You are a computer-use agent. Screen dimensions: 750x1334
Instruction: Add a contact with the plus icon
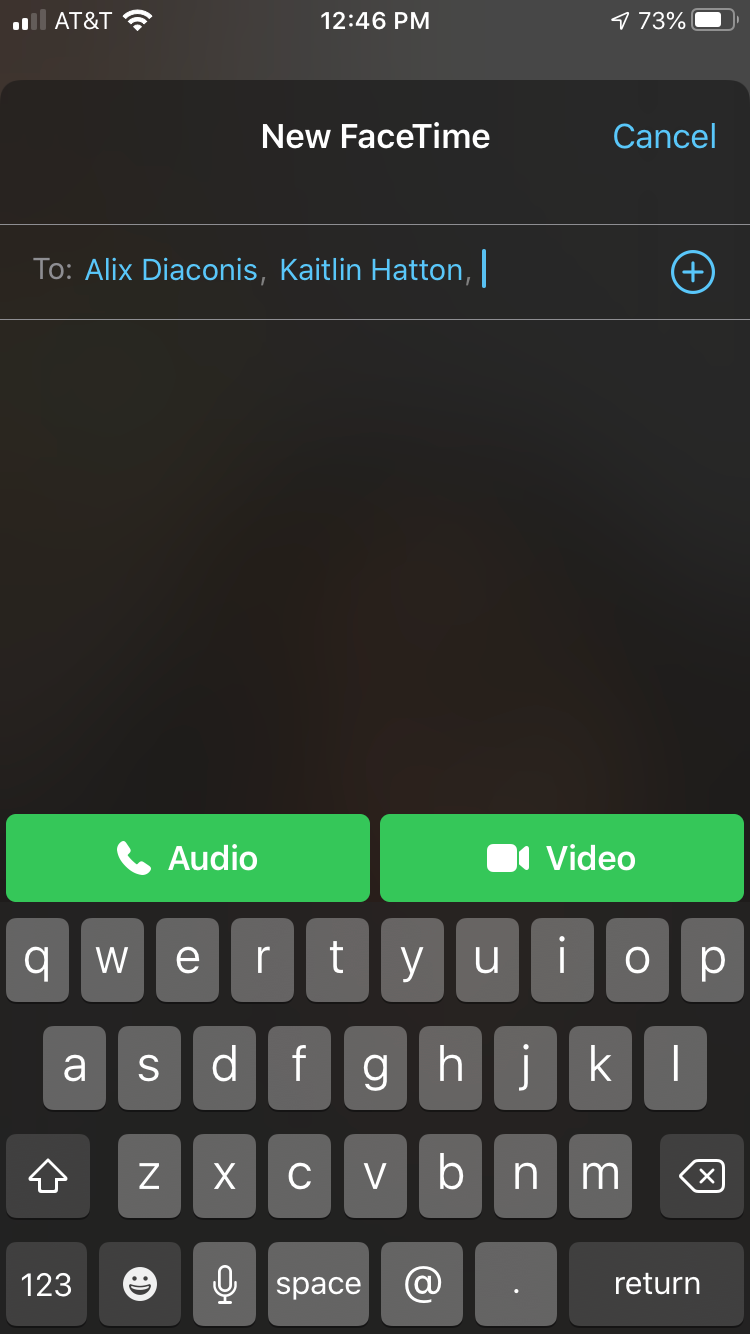pyautogui.click(x=692, y=272)
